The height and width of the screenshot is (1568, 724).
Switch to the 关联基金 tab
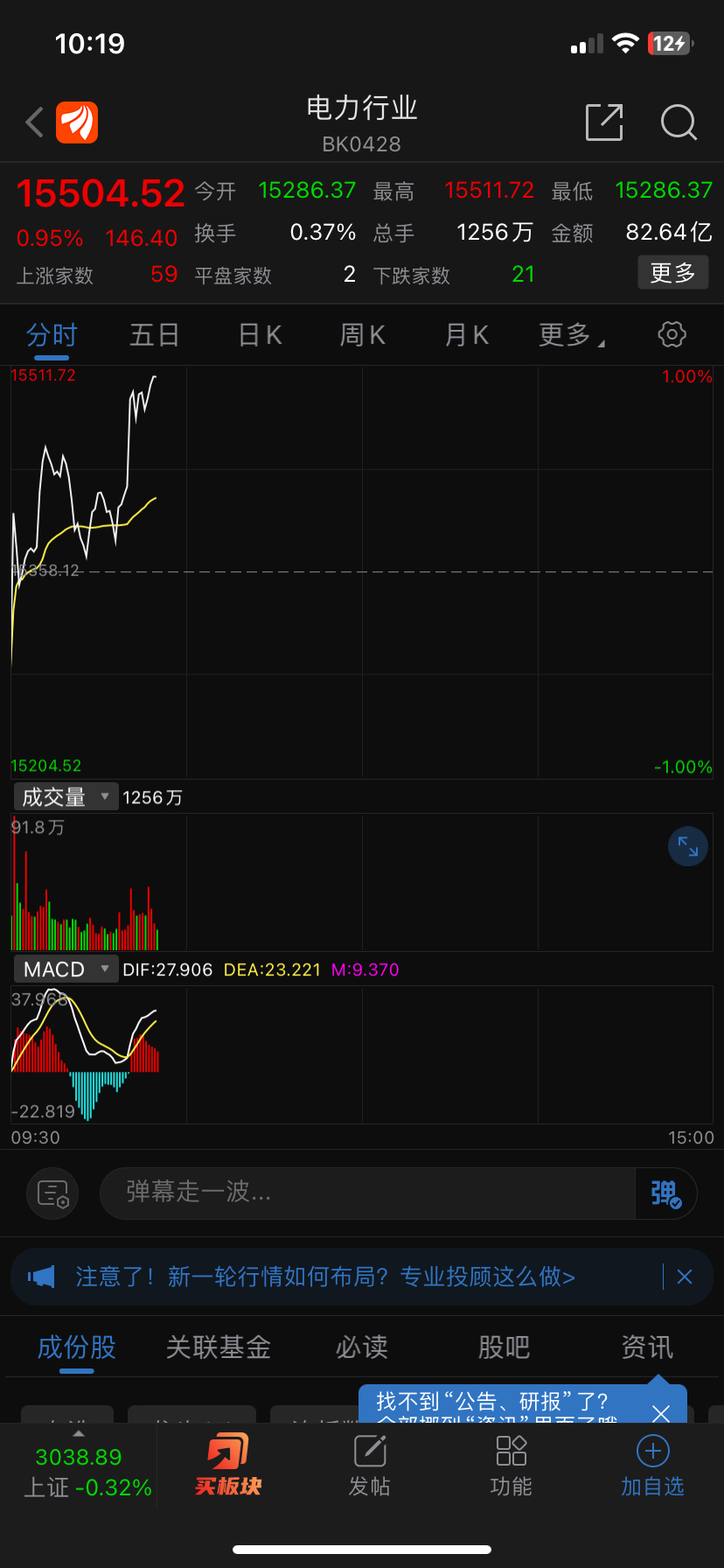[x=219, y=1347]
